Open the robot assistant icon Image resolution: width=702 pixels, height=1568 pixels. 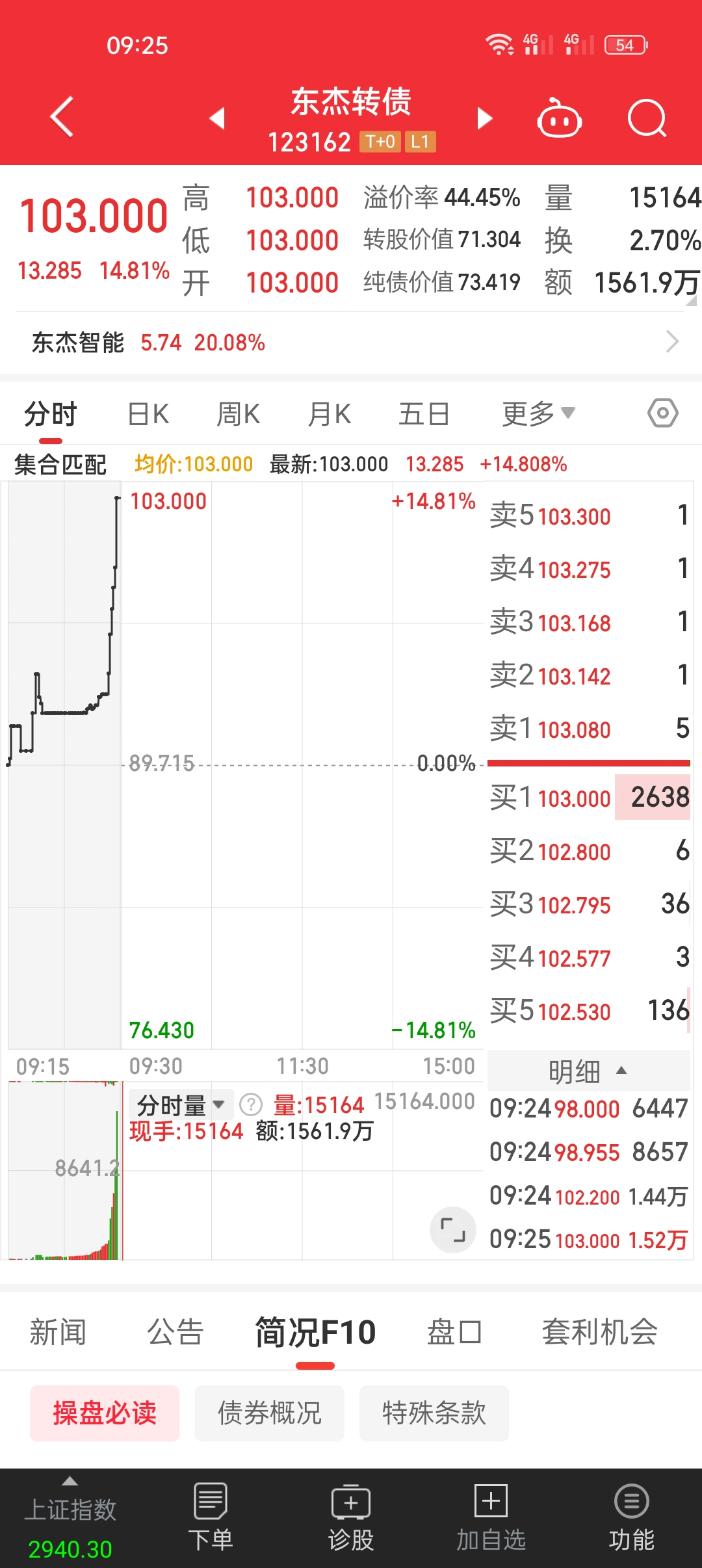point(559,118)
